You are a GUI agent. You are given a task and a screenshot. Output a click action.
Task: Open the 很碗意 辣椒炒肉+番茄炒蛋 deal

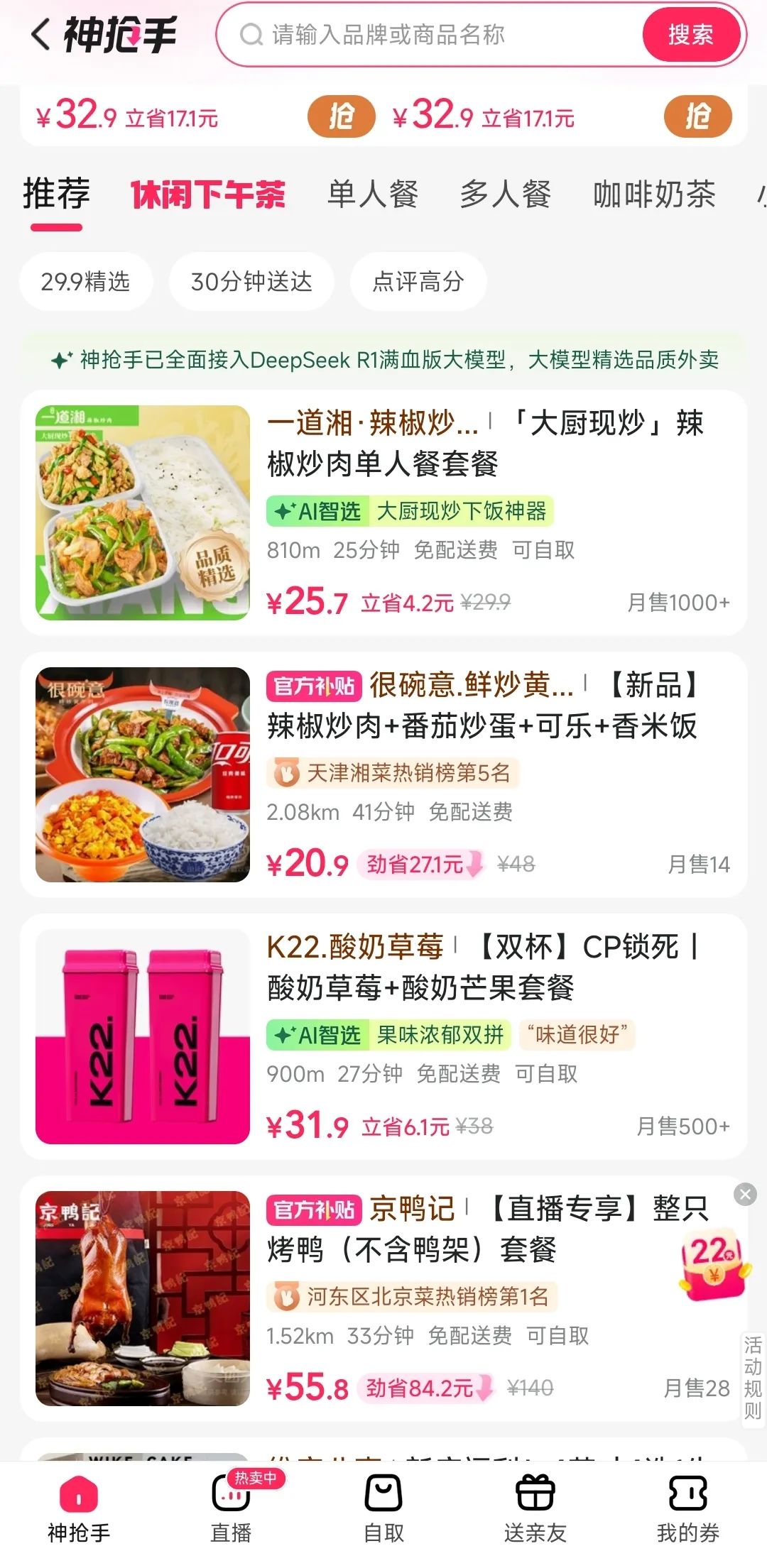383,774
